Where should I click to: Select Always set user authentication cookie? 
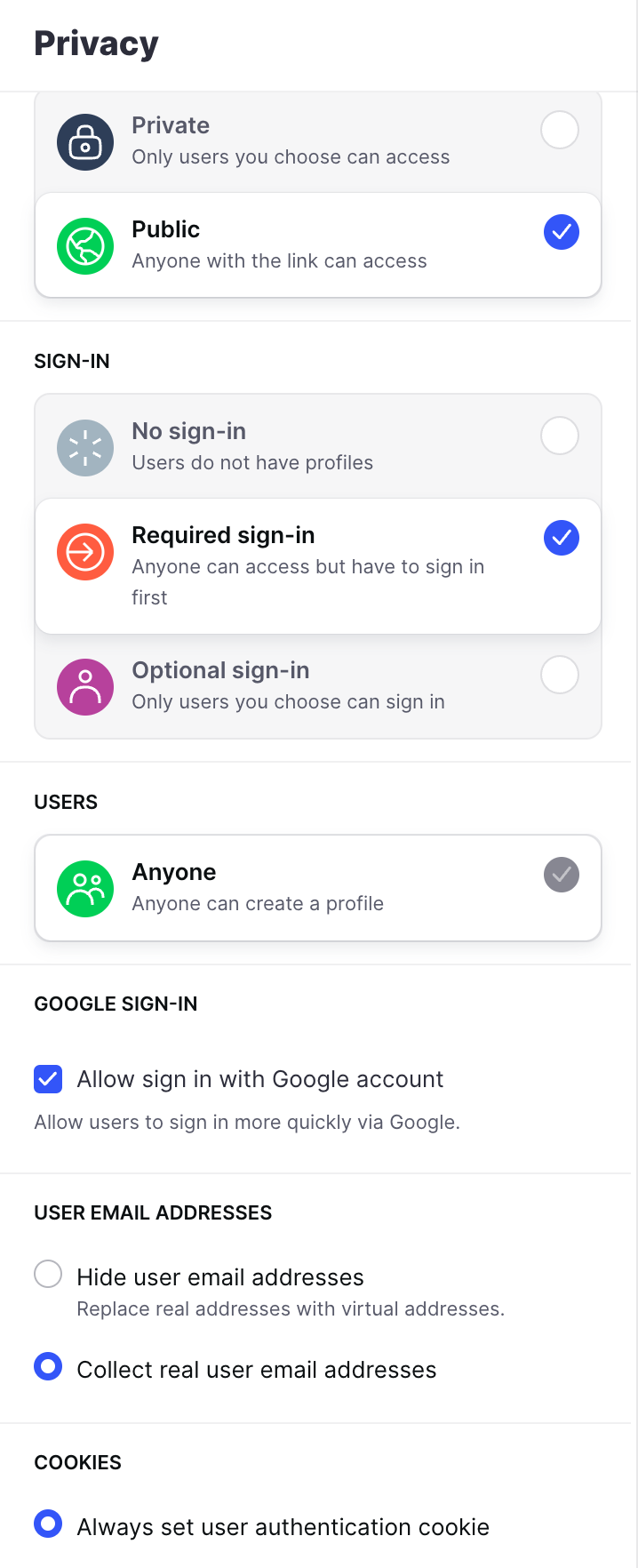pos(48,1524)
